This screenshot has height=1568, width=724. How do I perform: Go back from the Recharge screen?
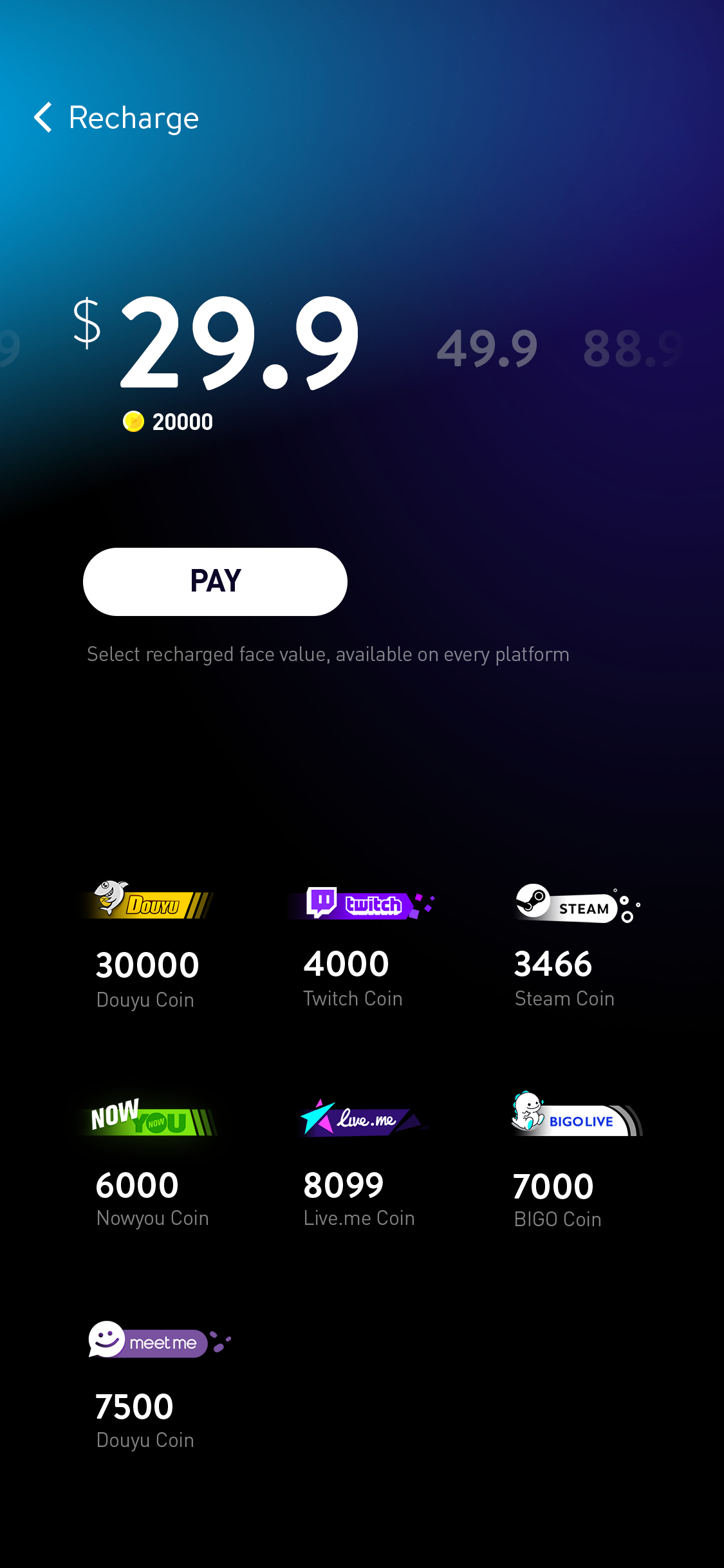[x=43, y=118]
